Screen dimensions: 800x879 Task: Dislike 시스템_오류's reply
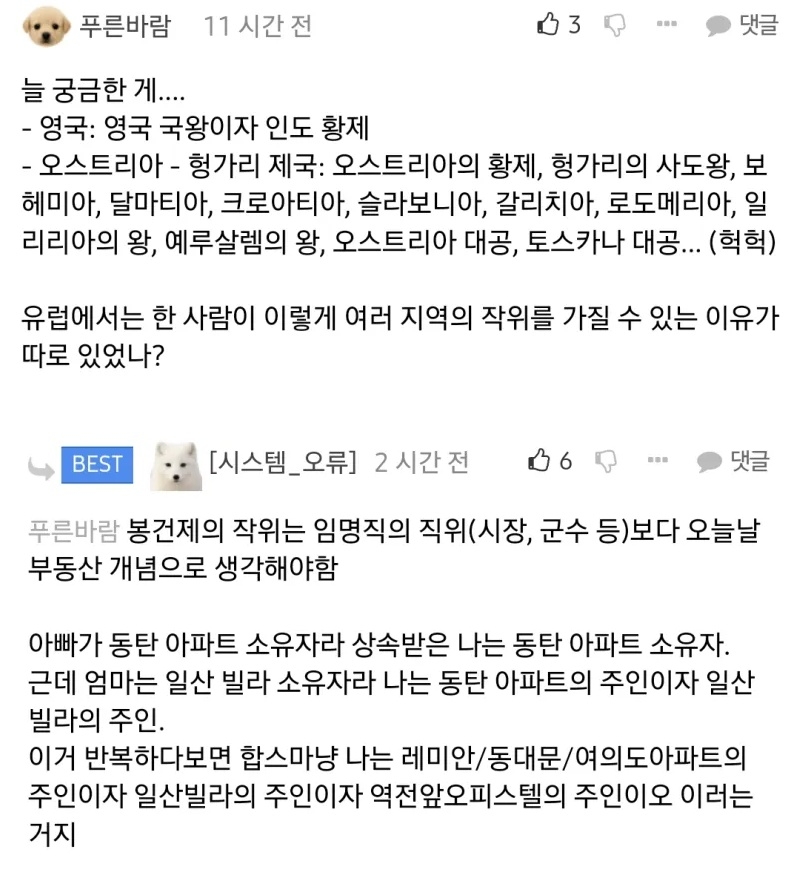(x=606, y=462)
